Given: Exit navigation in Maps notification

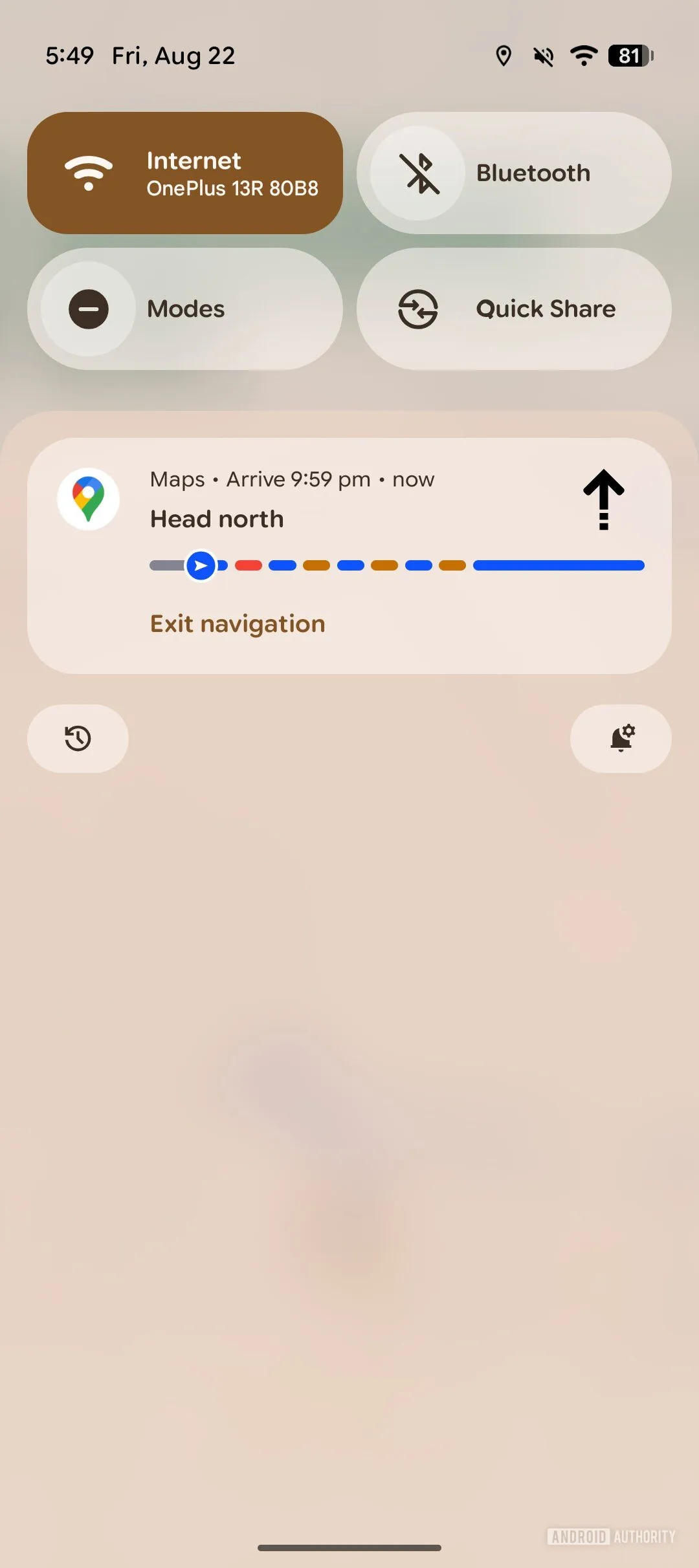Looking at the screenshot, I should coord(238,624).
